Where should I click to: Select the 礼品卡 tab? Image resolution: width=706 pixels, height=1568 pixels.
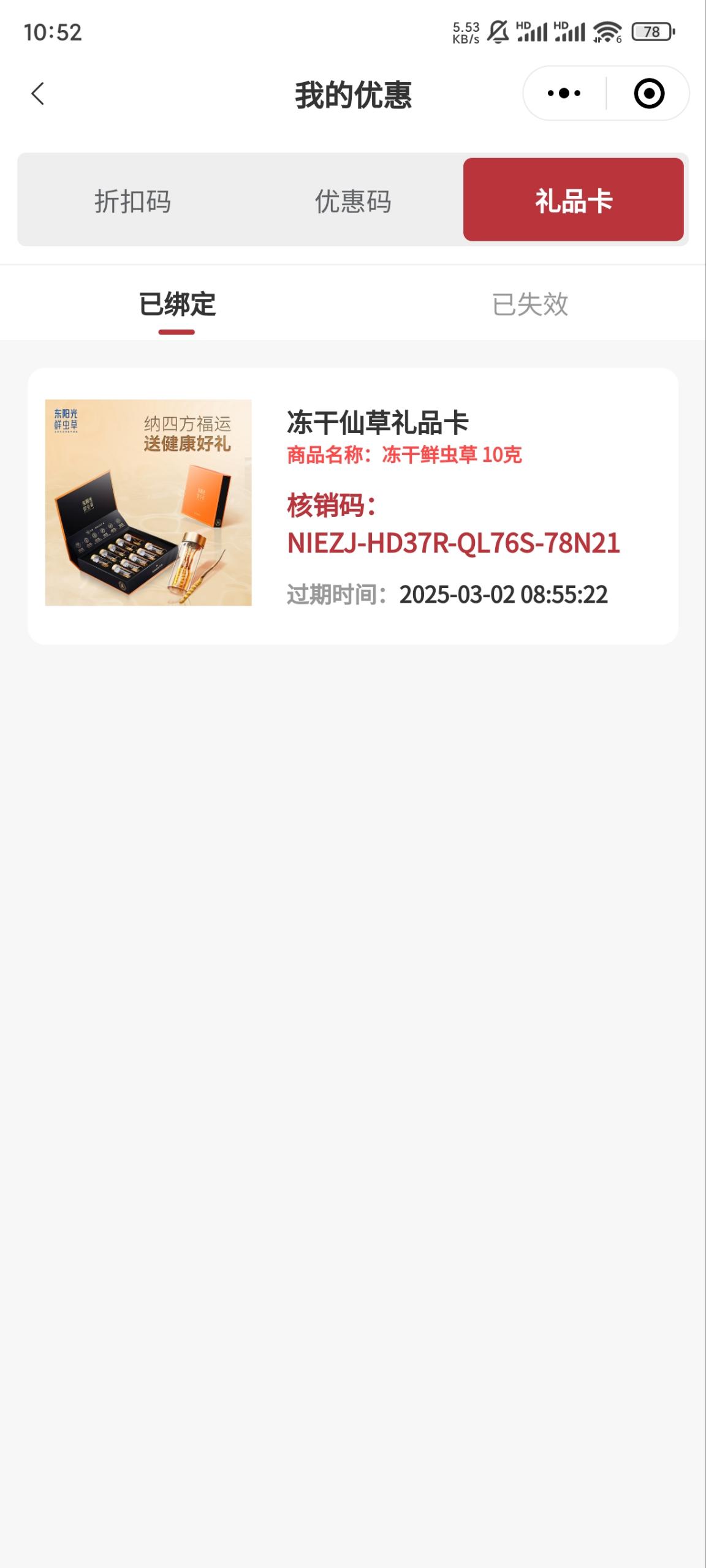point(573,200)
